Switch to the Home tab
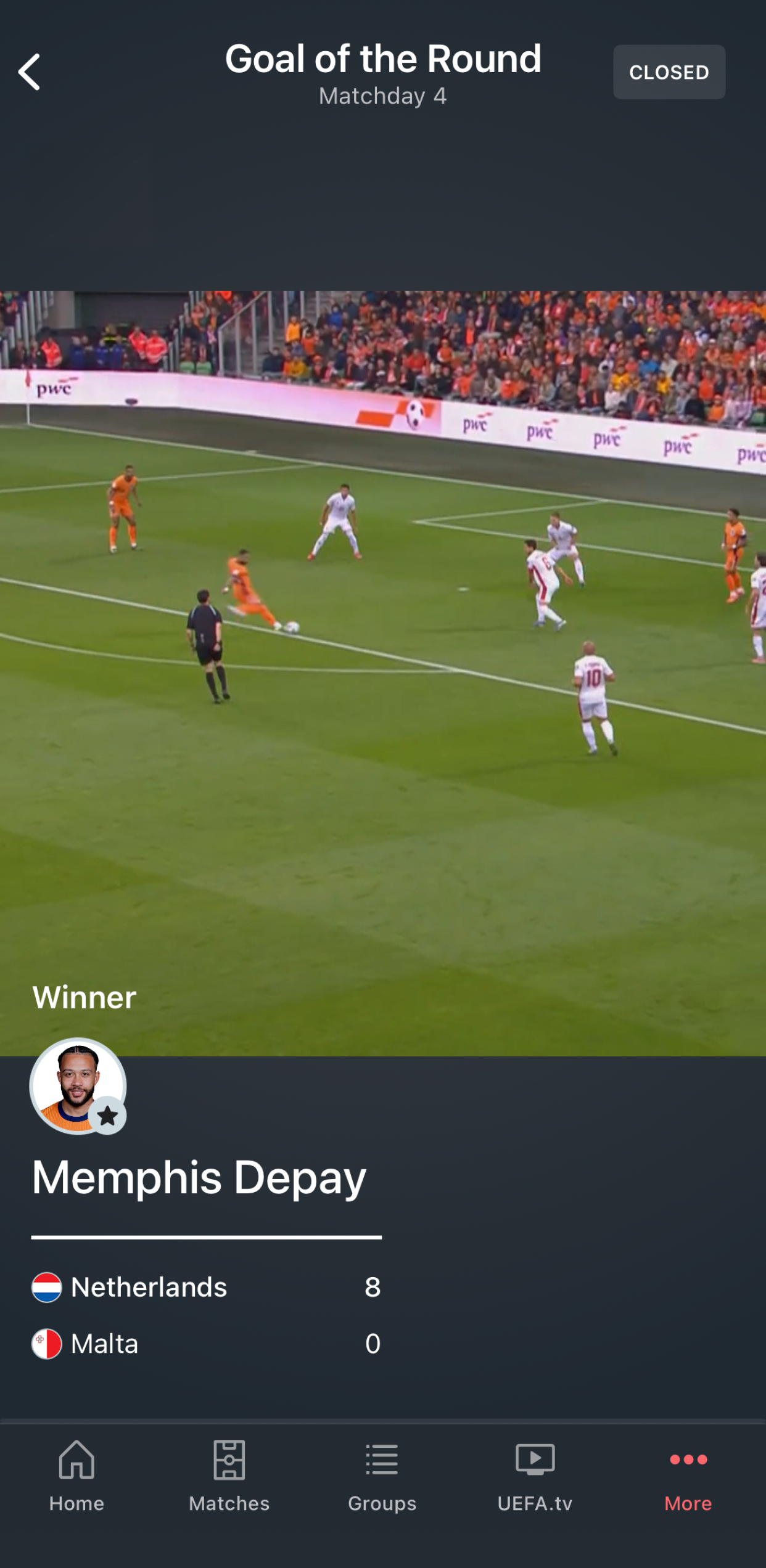The height and width of the screenshot is (1568, 766). coord(76,1476)
